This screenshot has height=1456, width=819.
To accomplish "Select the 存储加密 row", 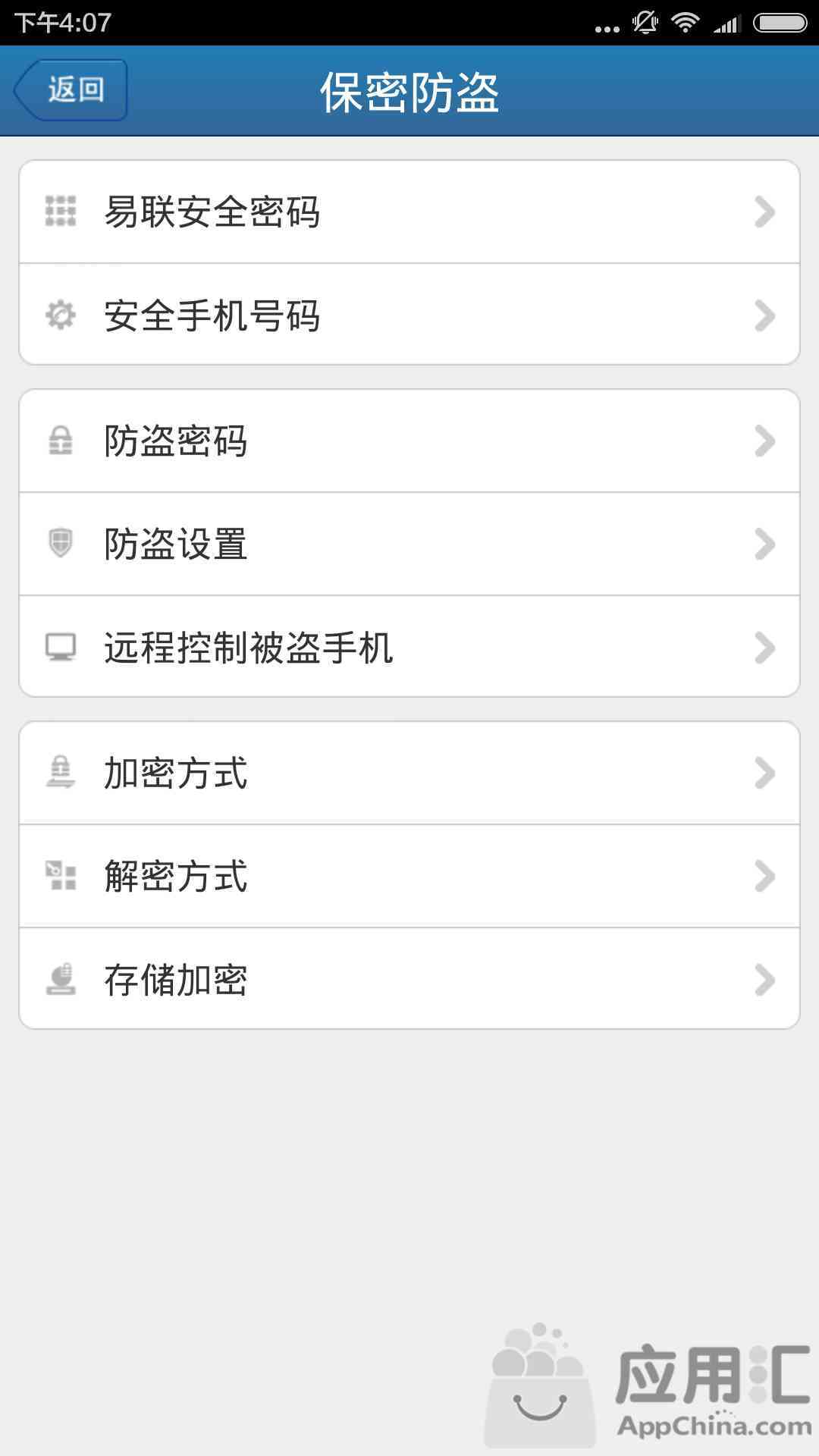I will pos(409,979).
